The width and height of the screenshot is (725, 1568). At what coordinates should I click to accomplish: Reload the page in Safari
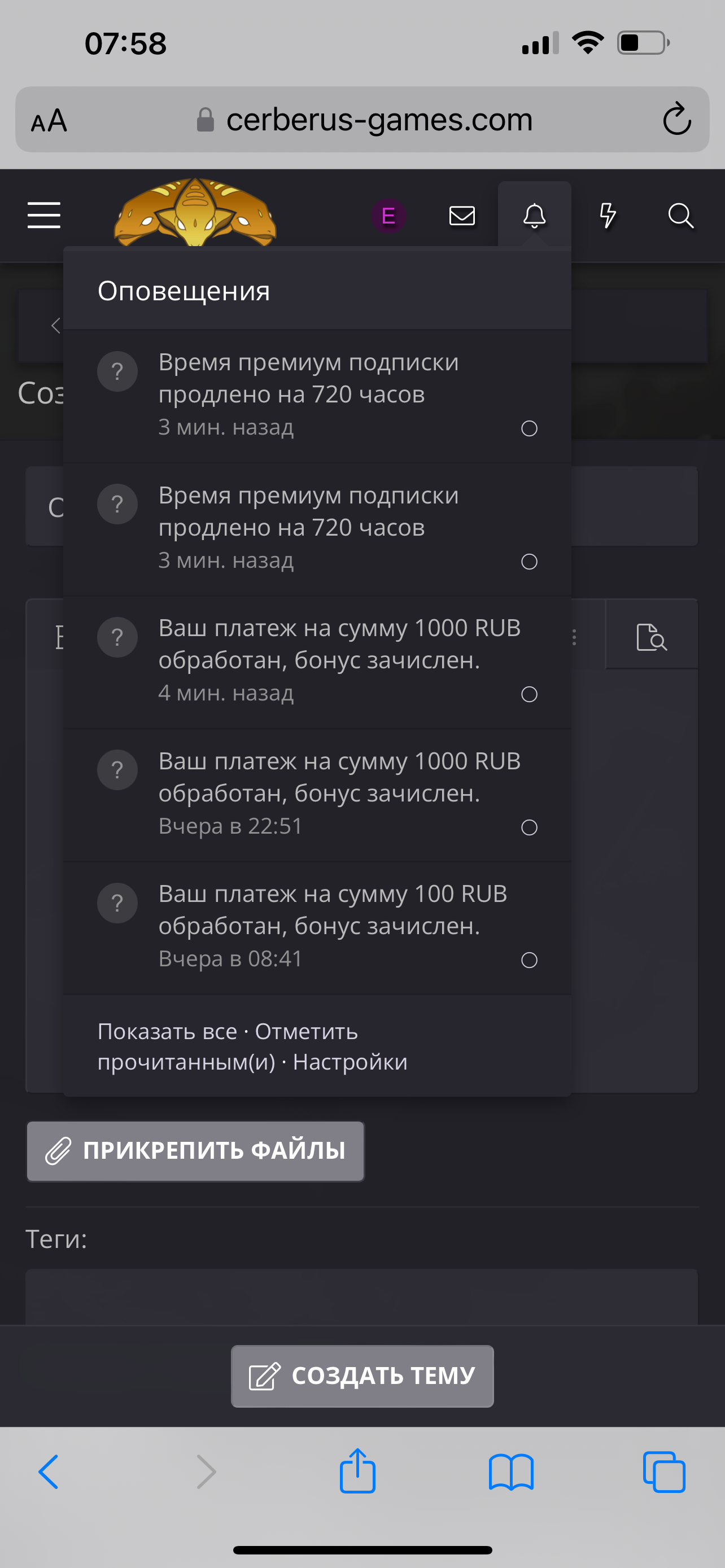pos(677,119)
